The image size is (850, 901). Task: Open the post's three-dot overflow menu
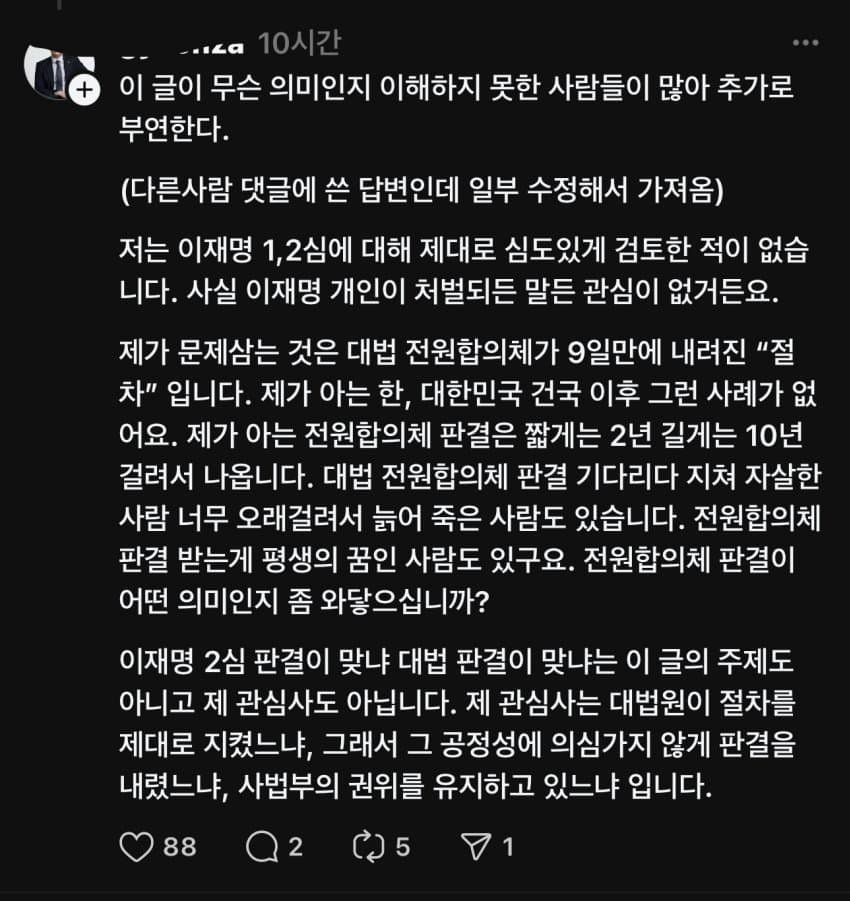tap(805, 43)
